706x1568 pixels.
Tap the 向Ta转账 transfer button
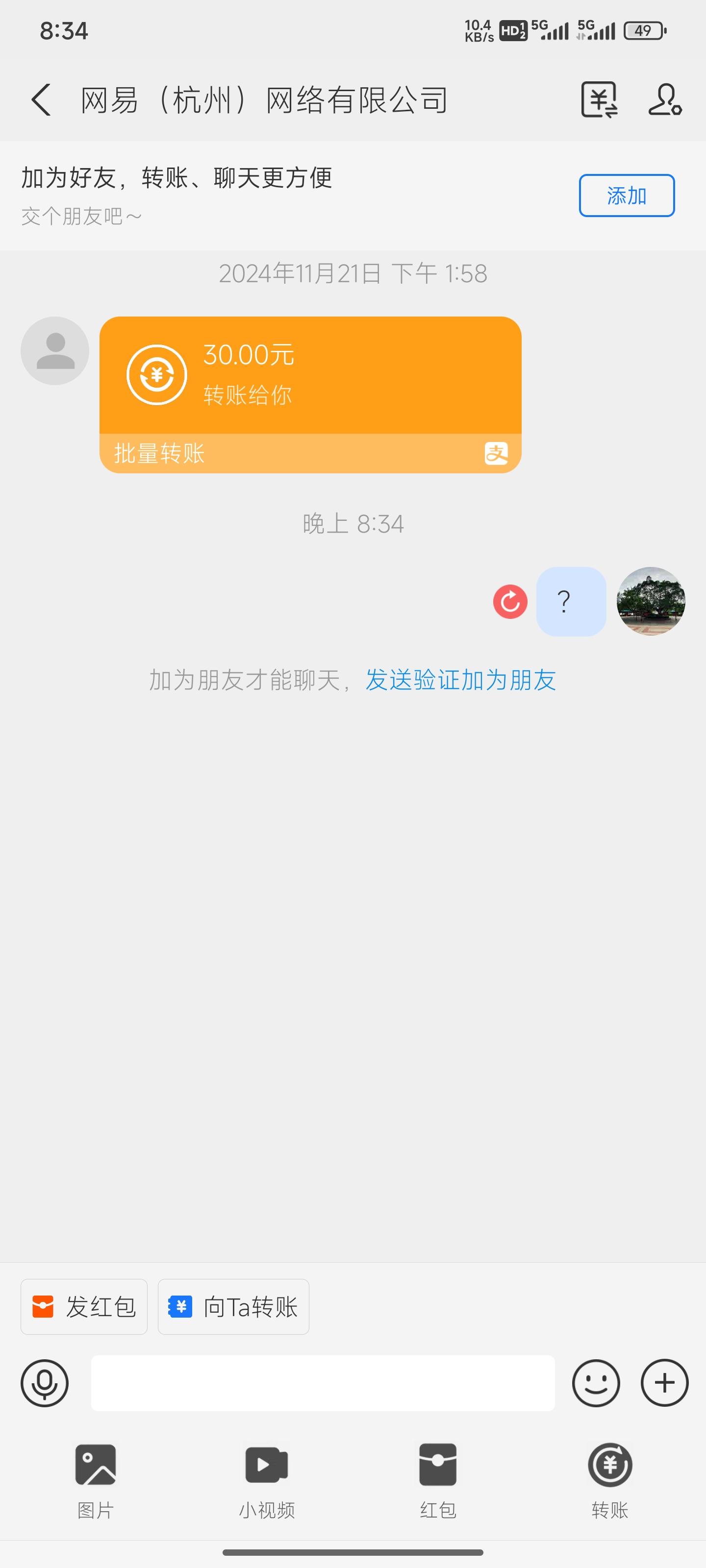tap(233, 1306)
